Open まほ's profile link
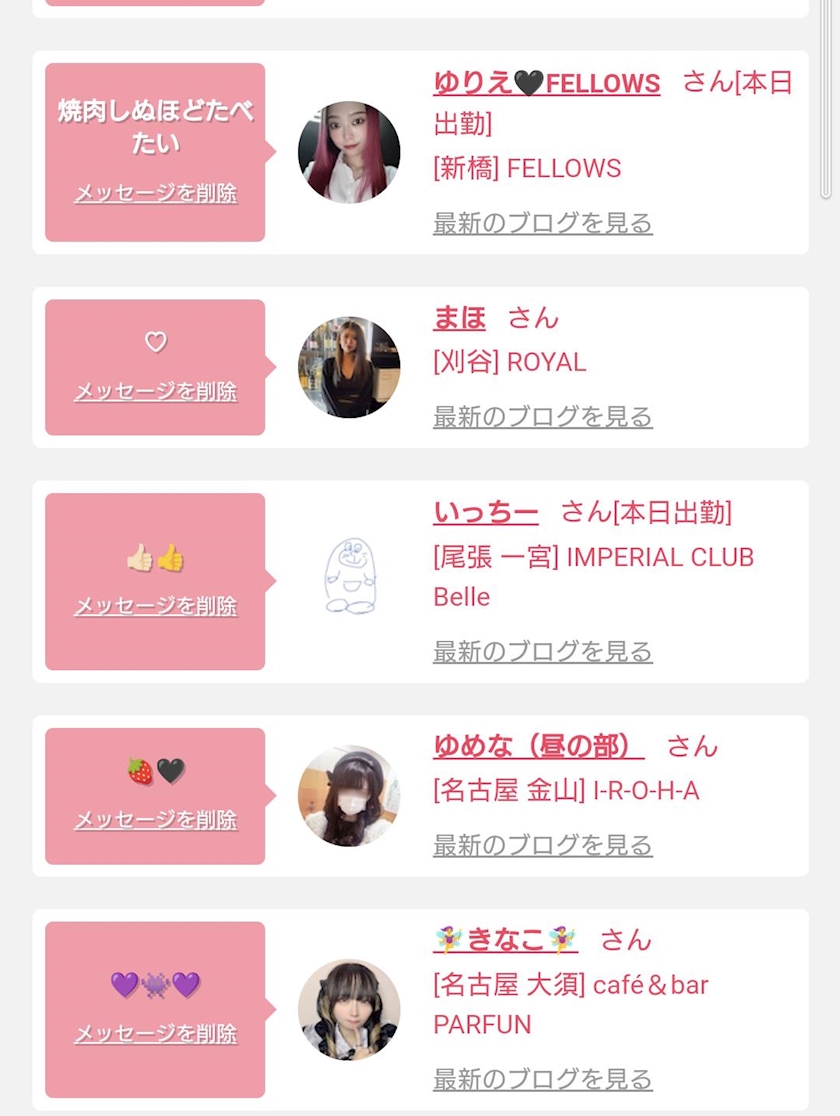The image size is (840, 1116). pyautogui.click(x=459, y=319)
